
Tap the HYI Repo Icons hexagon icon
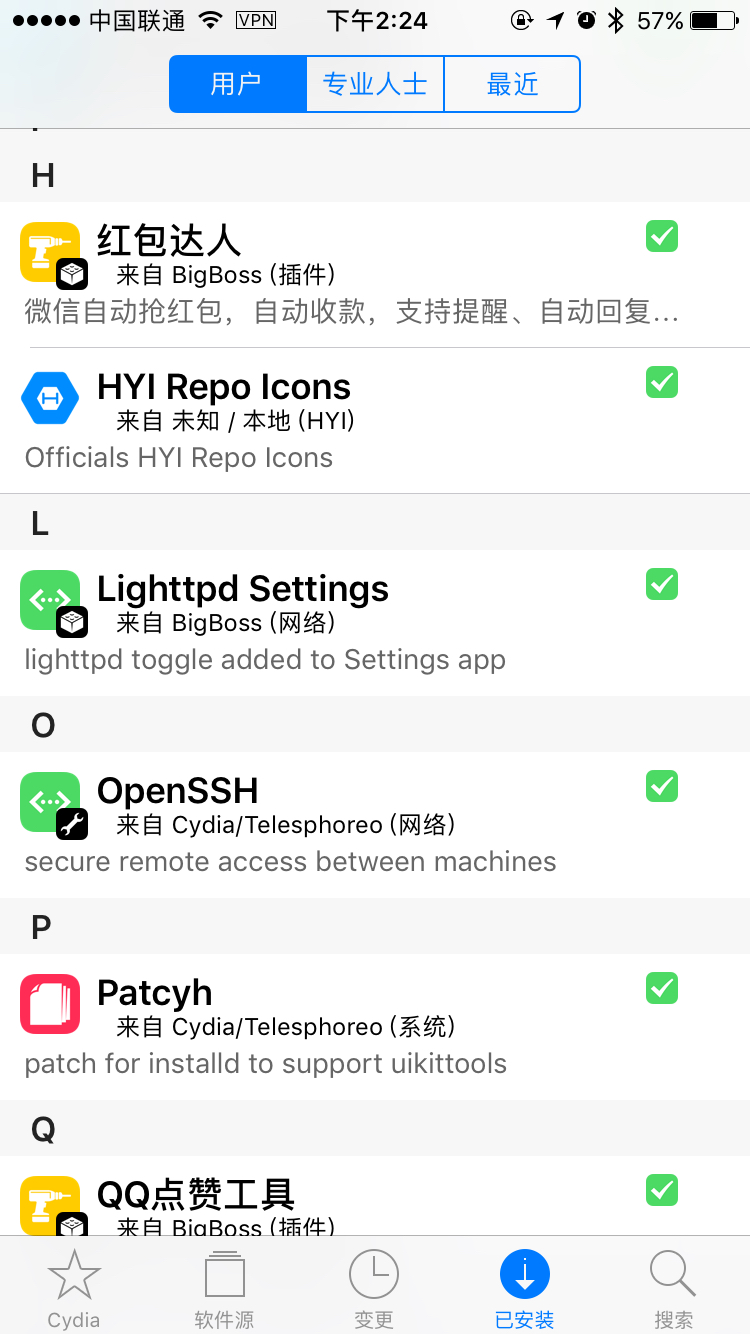[x=50, y=398]
